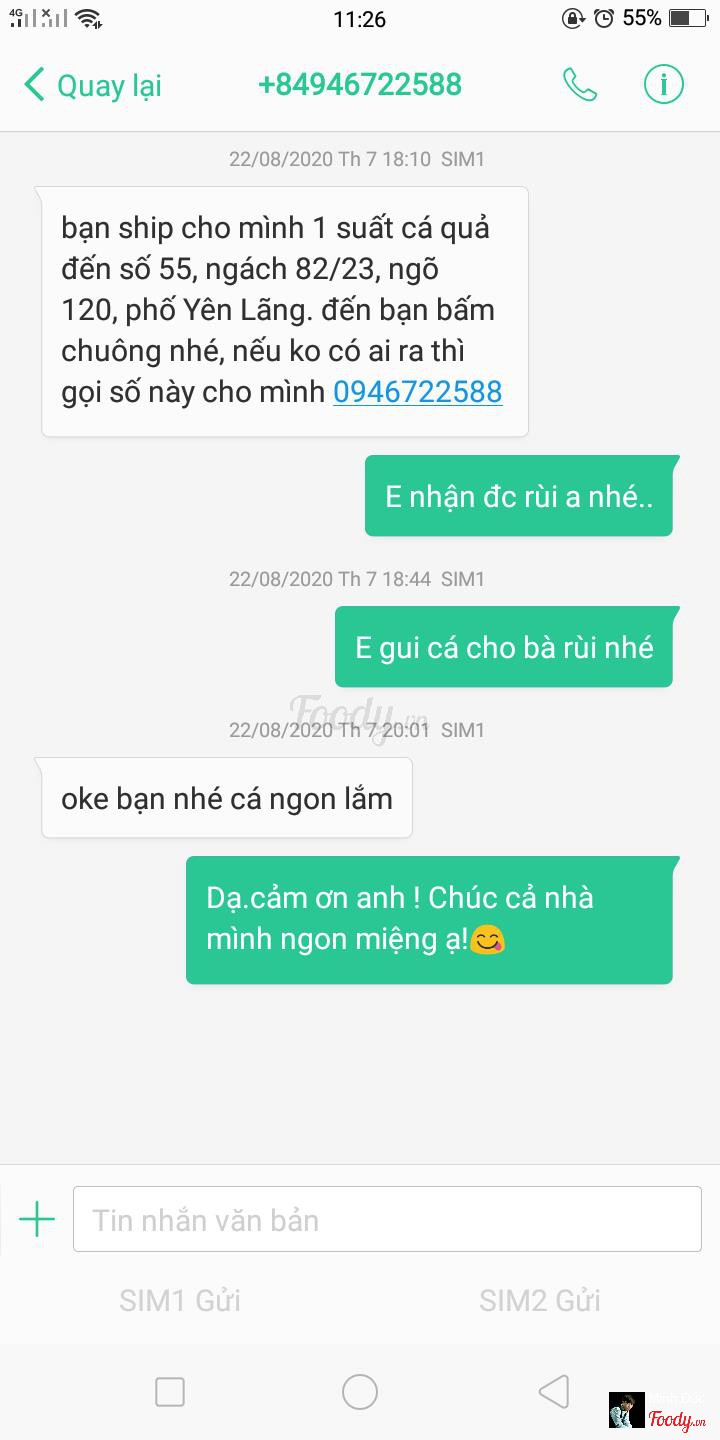The image size is (720, 1440).
Task: Send message using SIM2 Gửi
Action: coord(540,1300)
